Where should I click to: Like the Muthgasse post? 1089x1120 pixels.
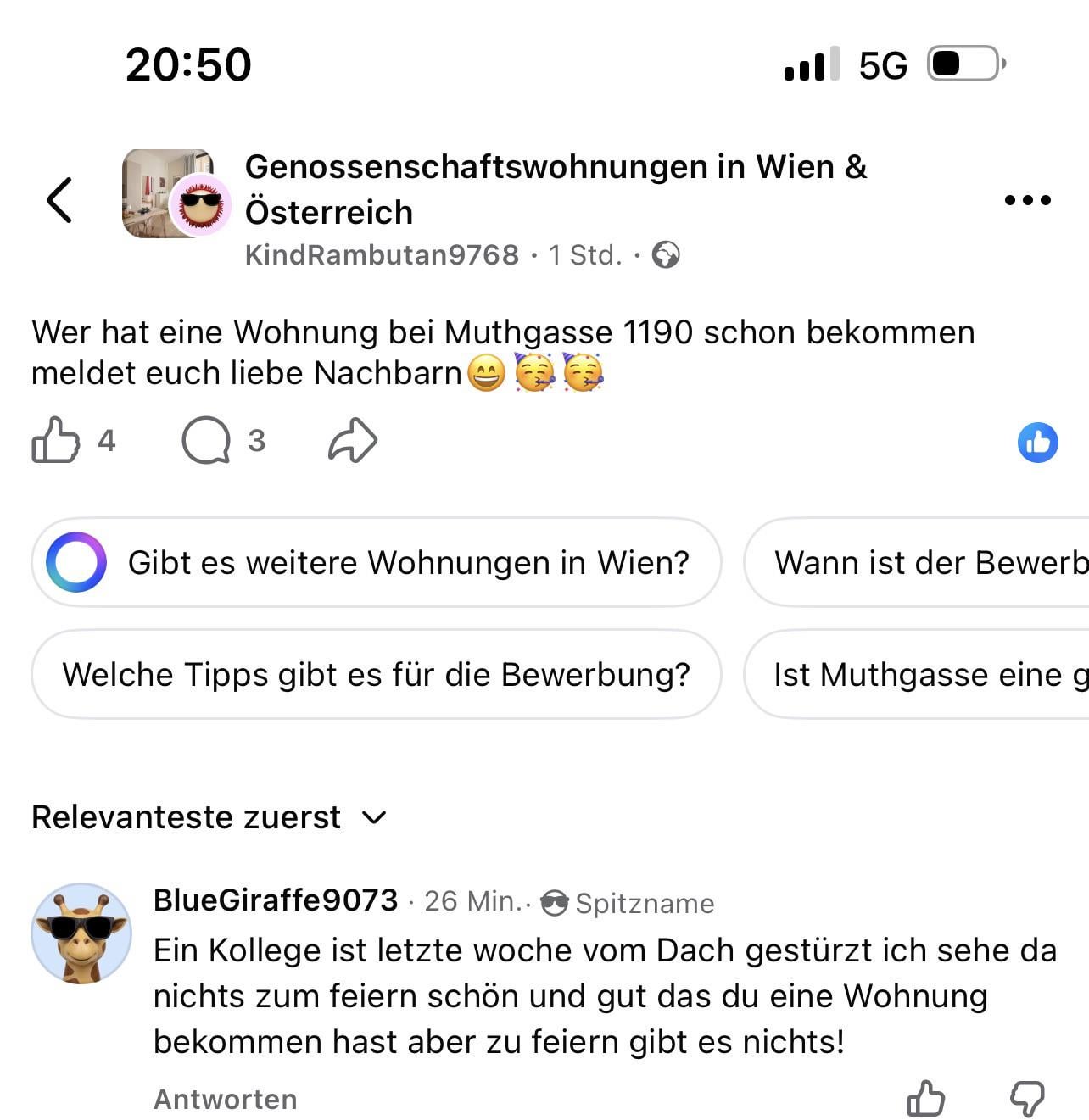coord(56,440)
